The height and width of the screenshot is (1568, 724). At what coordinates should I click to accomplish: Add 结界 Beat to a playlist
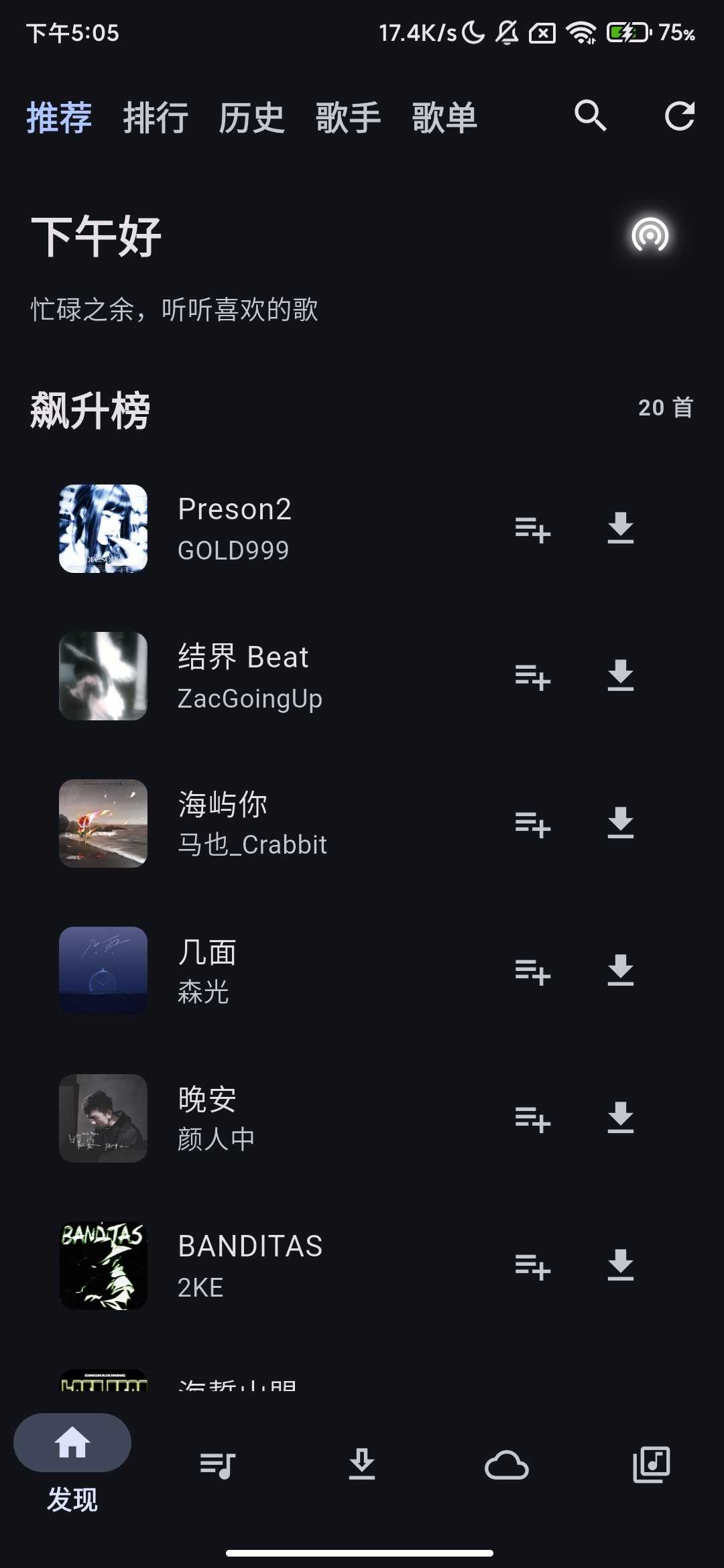coord(533,677)
